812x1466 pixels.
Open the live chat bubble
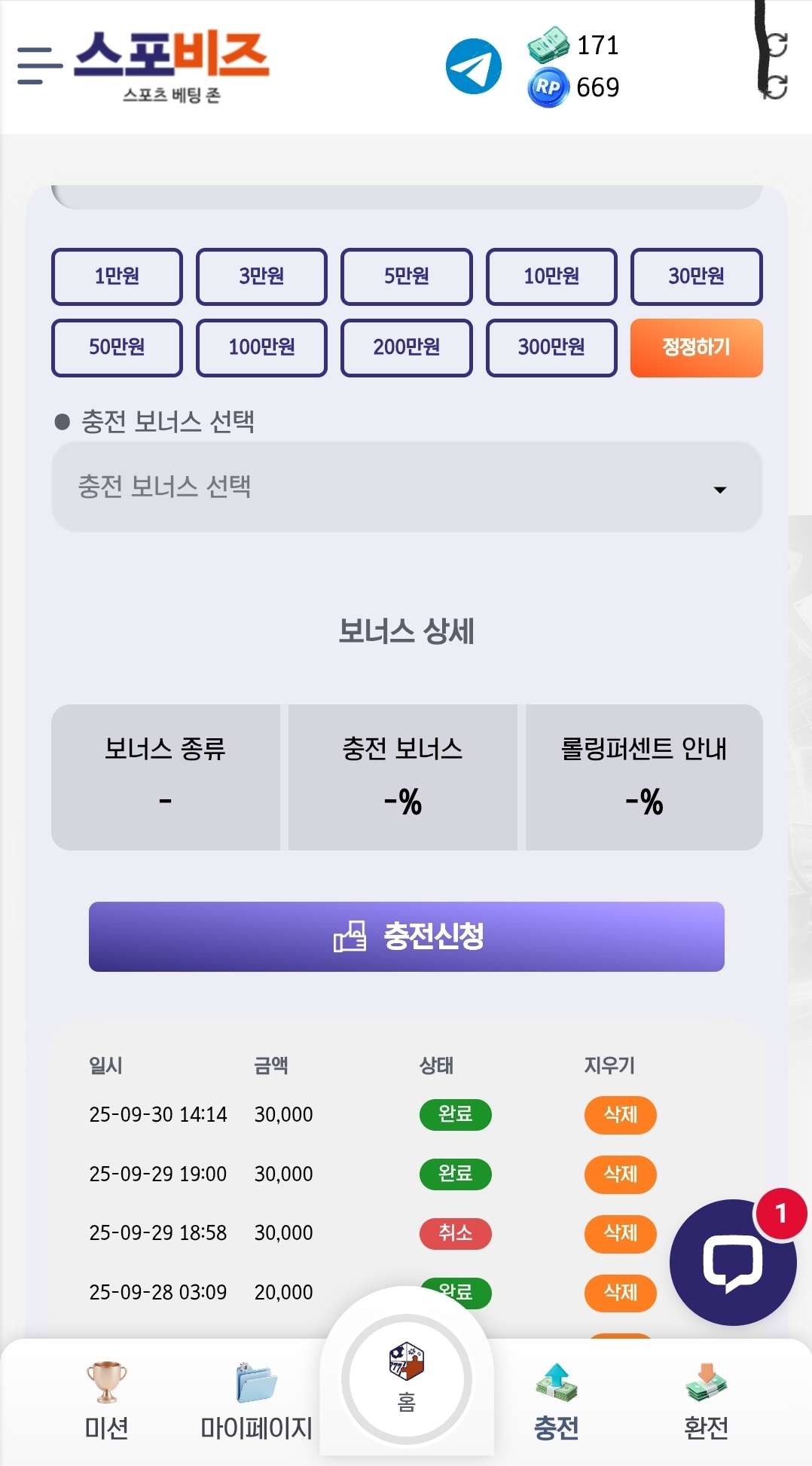[x=733, y=1263]
